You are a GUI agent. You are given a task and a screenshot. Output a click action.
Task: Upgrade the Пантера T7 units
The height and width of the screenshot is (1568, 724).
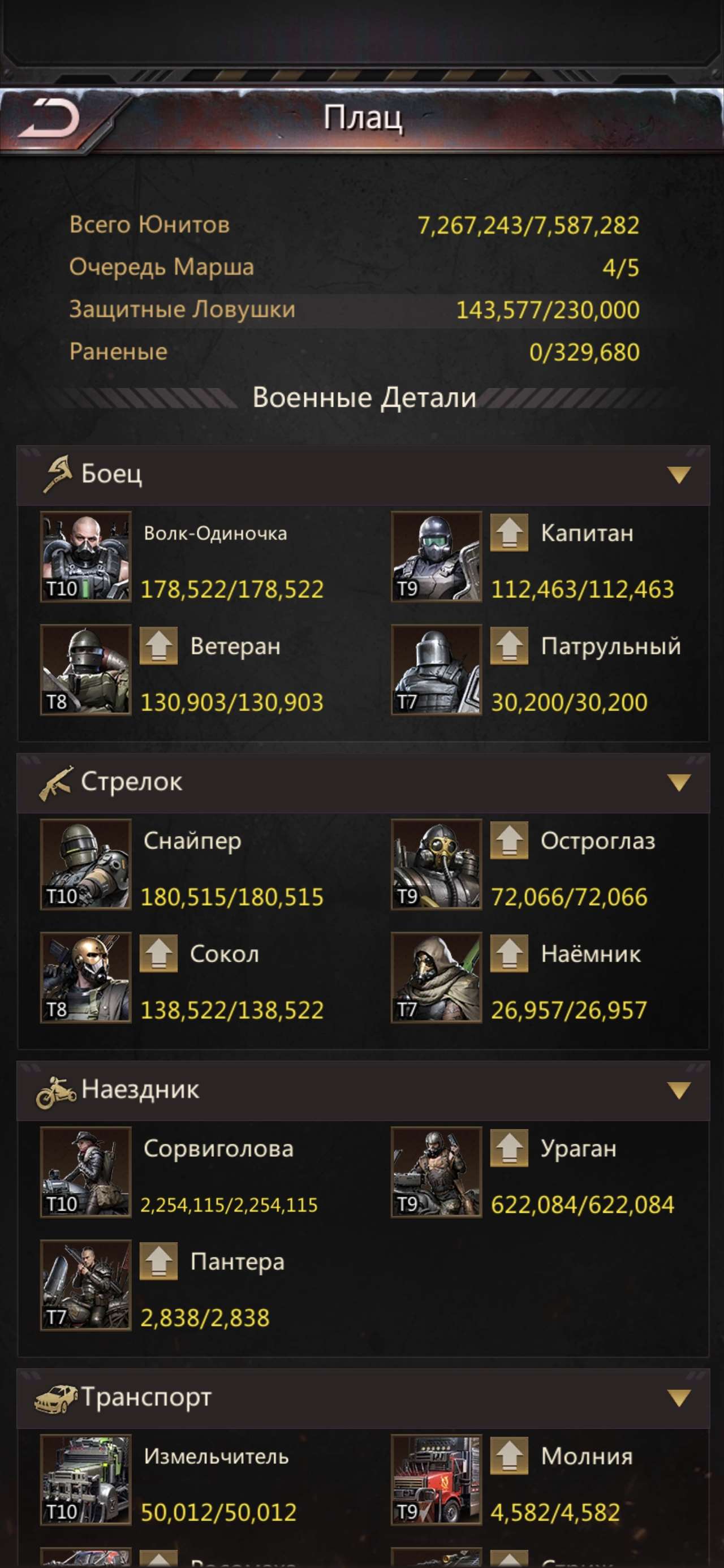pyautogui.click(x=158, y=1261)
